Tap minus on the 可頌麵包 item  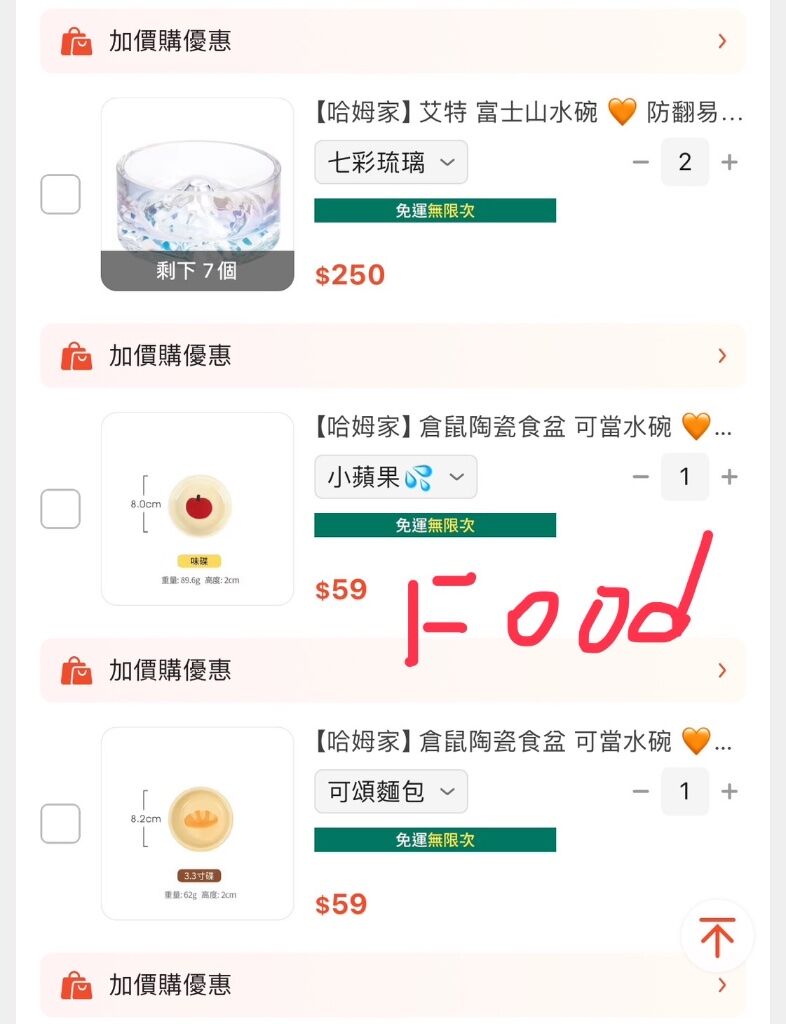641,792
